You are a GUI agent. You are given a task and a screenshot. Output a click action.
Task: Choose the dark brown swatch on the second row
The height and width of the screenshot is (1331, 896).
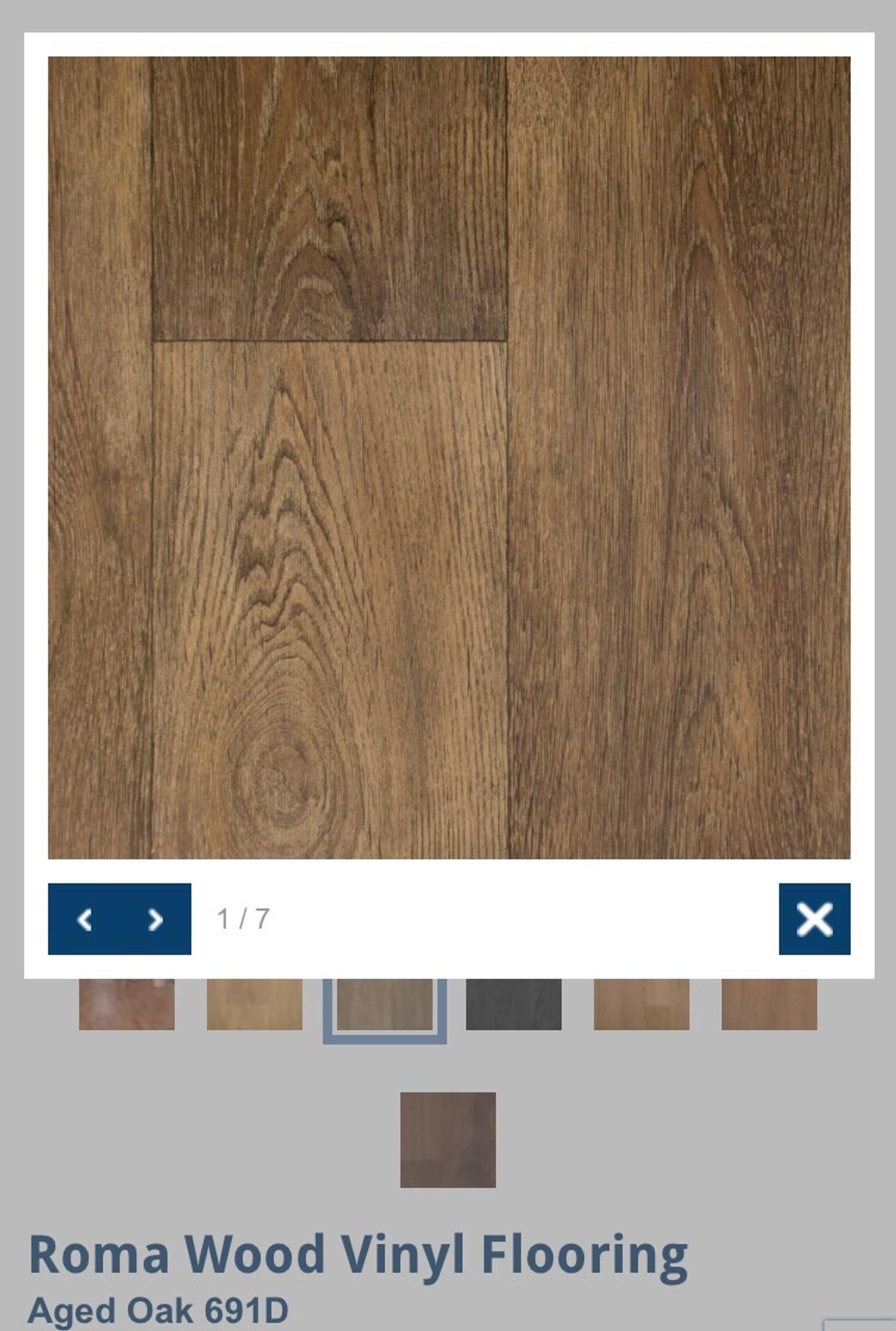(x=447, y=1140)
